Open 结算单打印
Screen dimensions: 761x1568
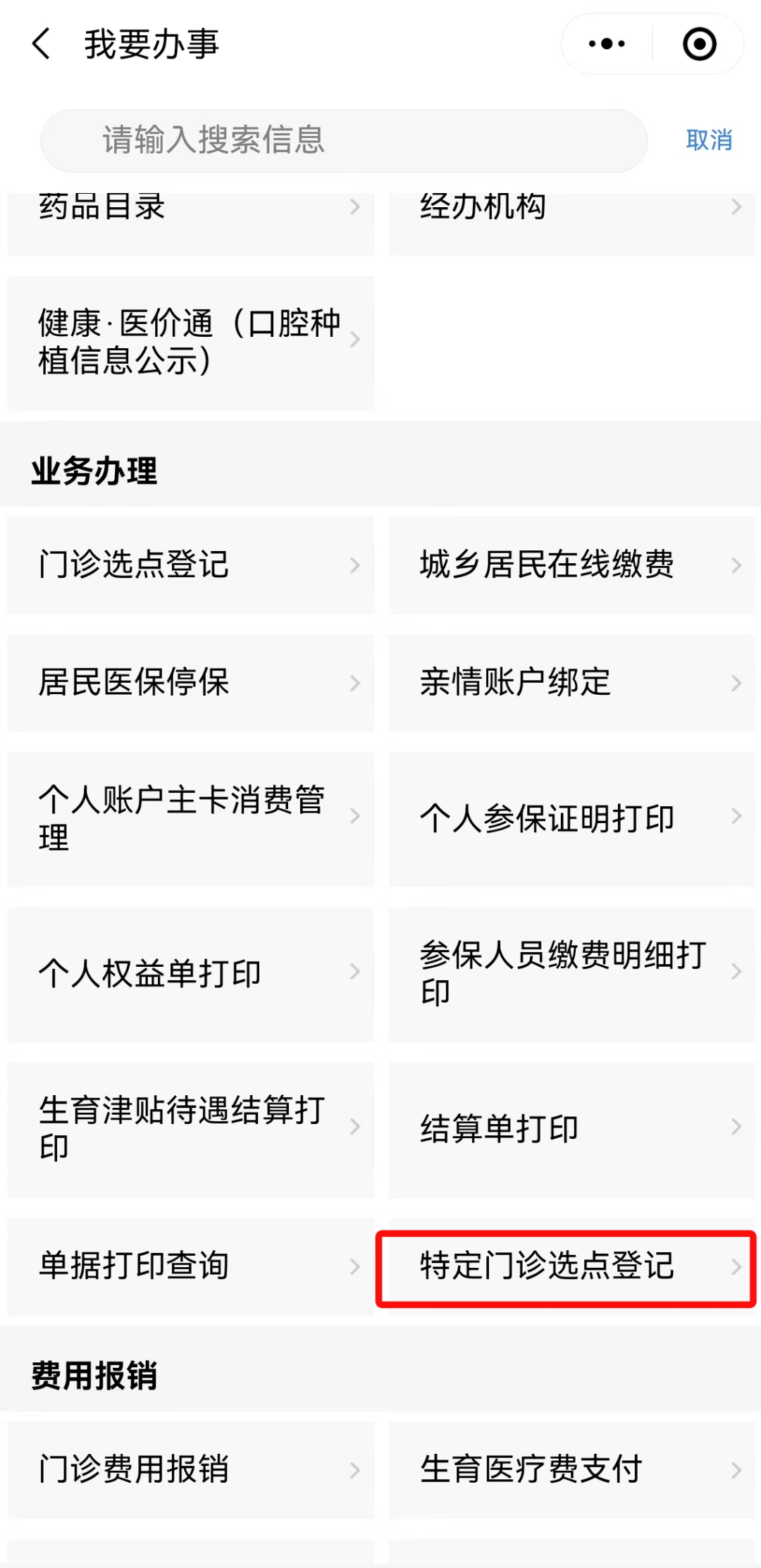click(571, 1128)
